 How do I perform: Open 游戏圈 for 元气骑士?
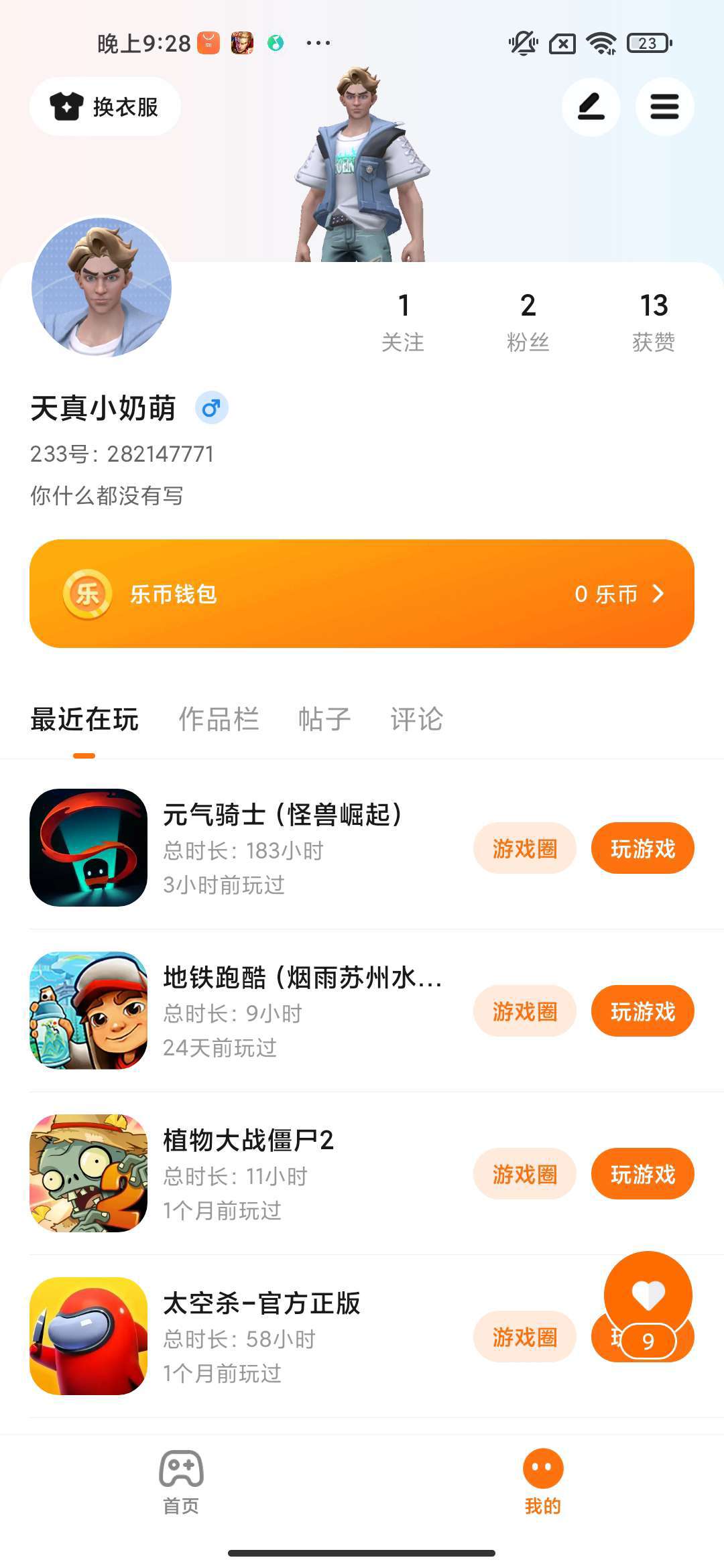[525, 848]
